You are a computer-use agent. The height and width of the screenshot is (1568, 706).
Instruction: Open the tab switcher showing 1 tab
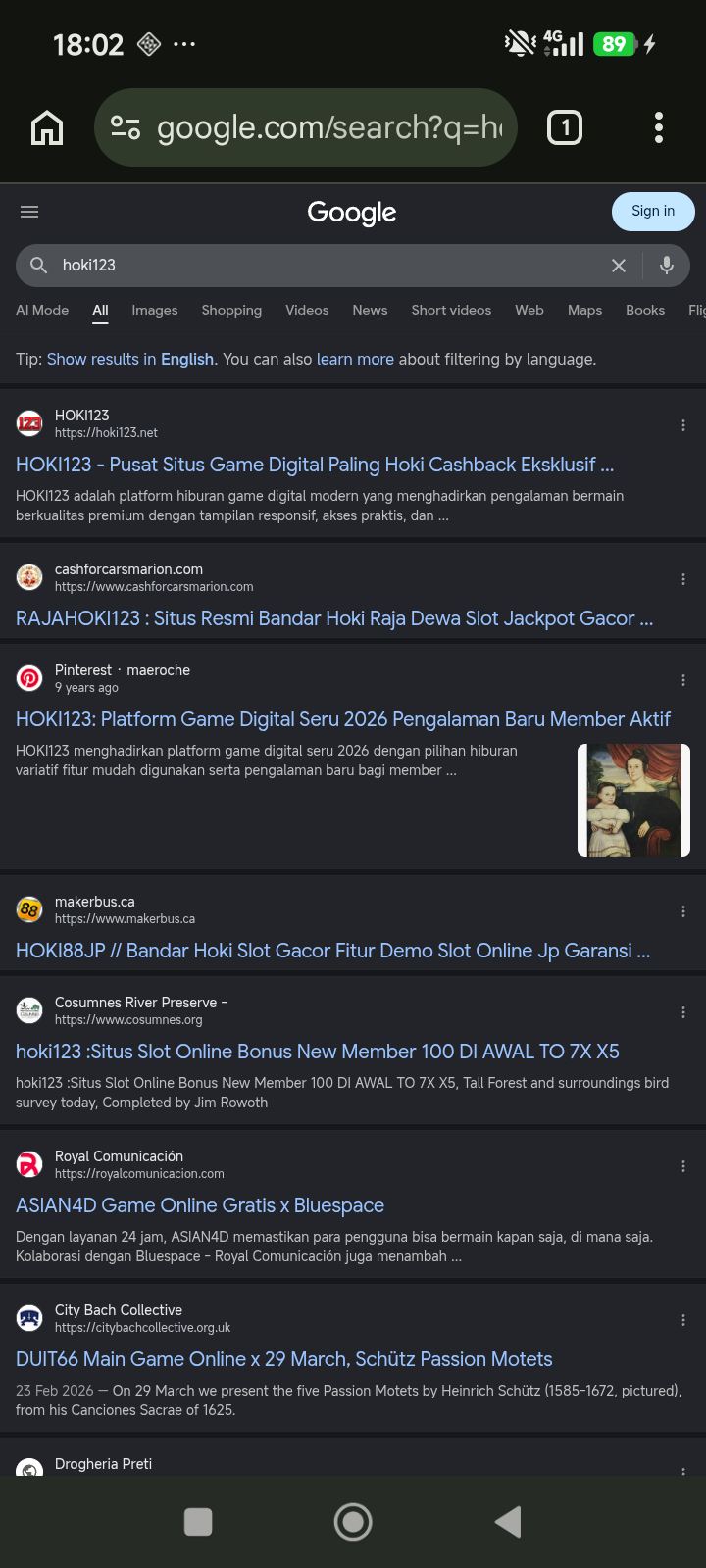(x=565, y=127)
